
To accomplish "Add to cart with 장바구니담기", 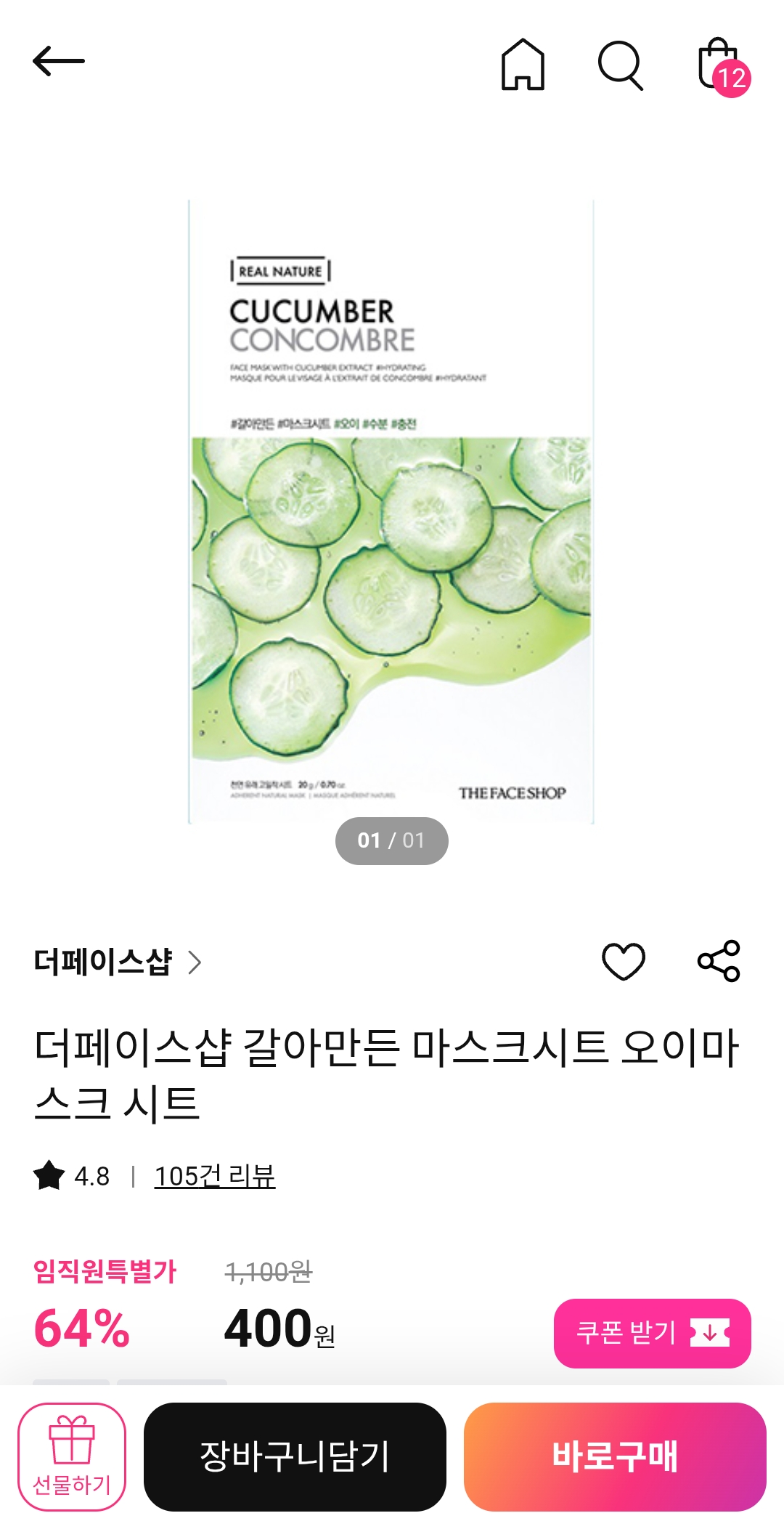I will coord(295,1456).
